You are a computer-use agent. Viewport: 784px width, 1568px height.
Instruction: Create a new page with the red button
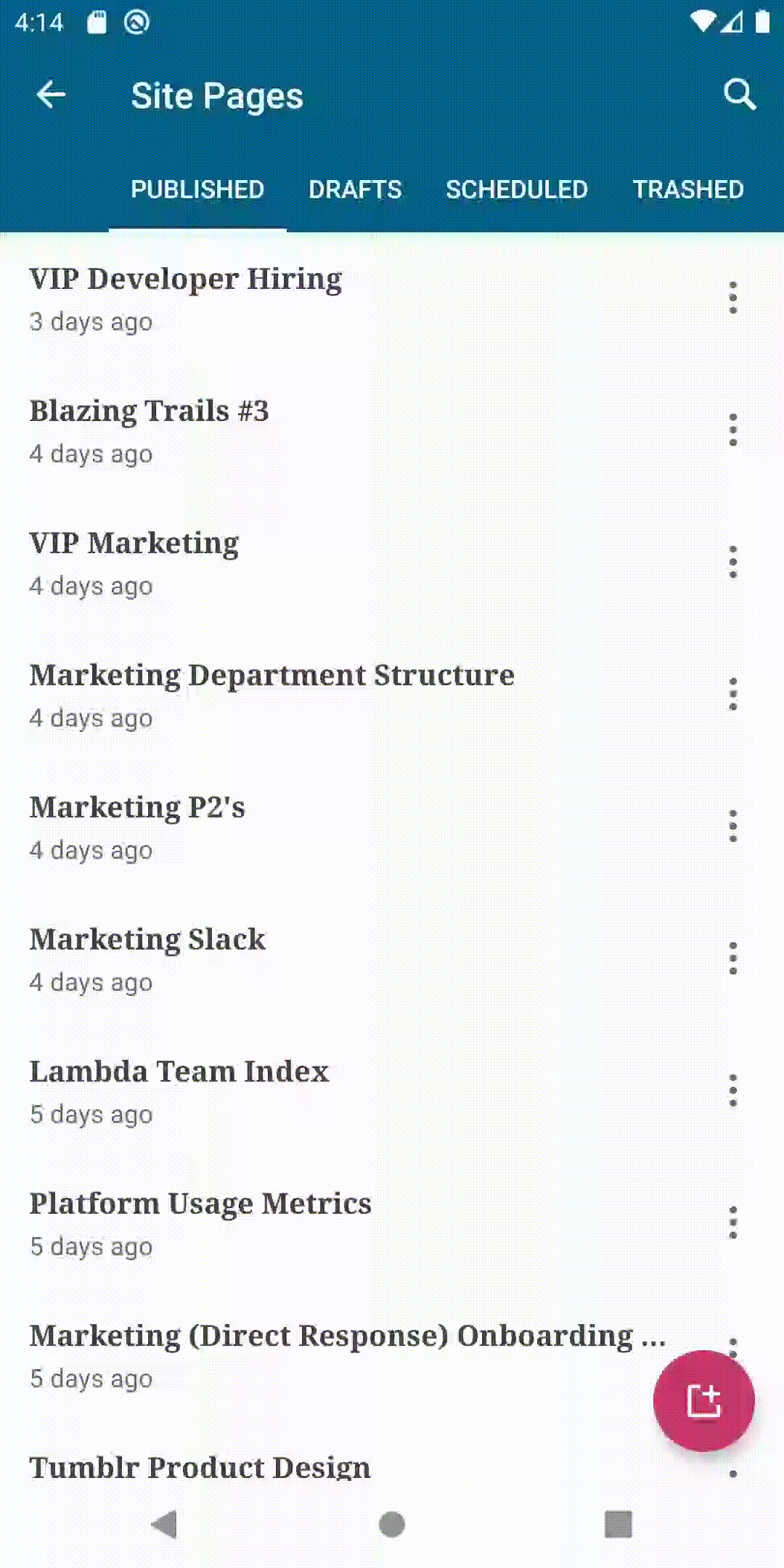703,1400
